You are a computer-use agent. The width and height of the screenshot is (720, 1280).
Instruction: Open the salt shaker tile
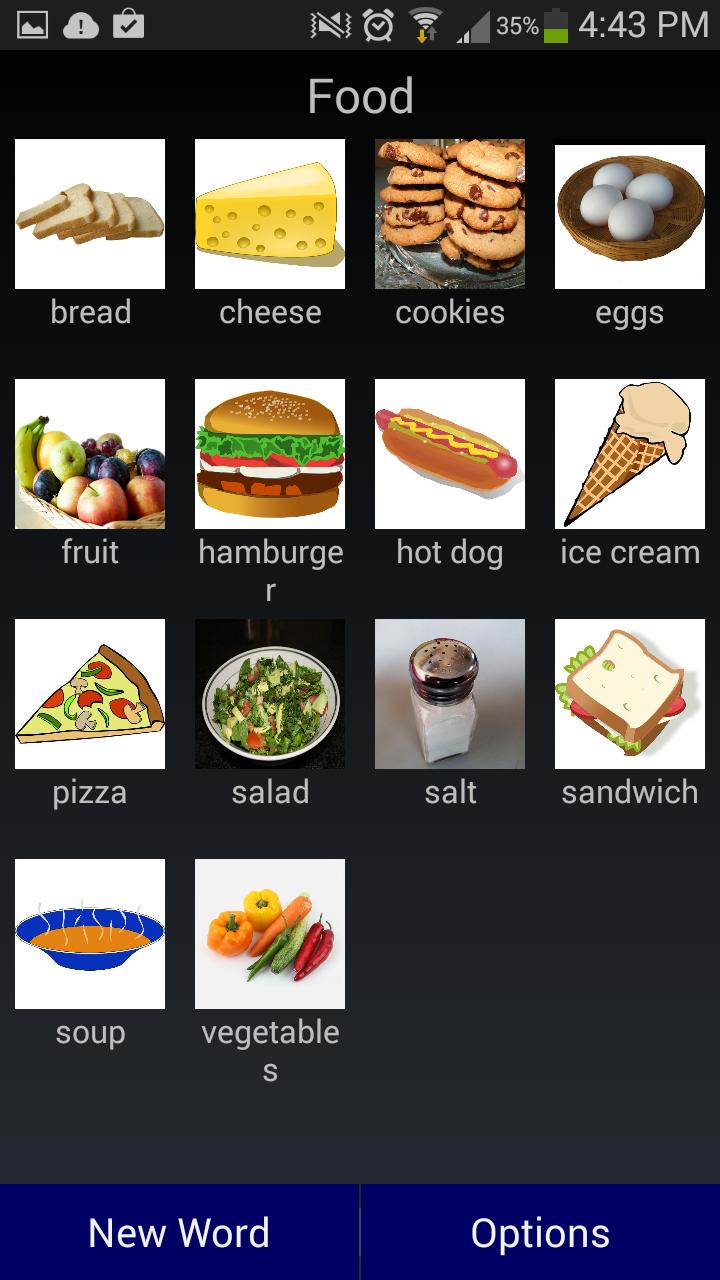tap(450, 694)
